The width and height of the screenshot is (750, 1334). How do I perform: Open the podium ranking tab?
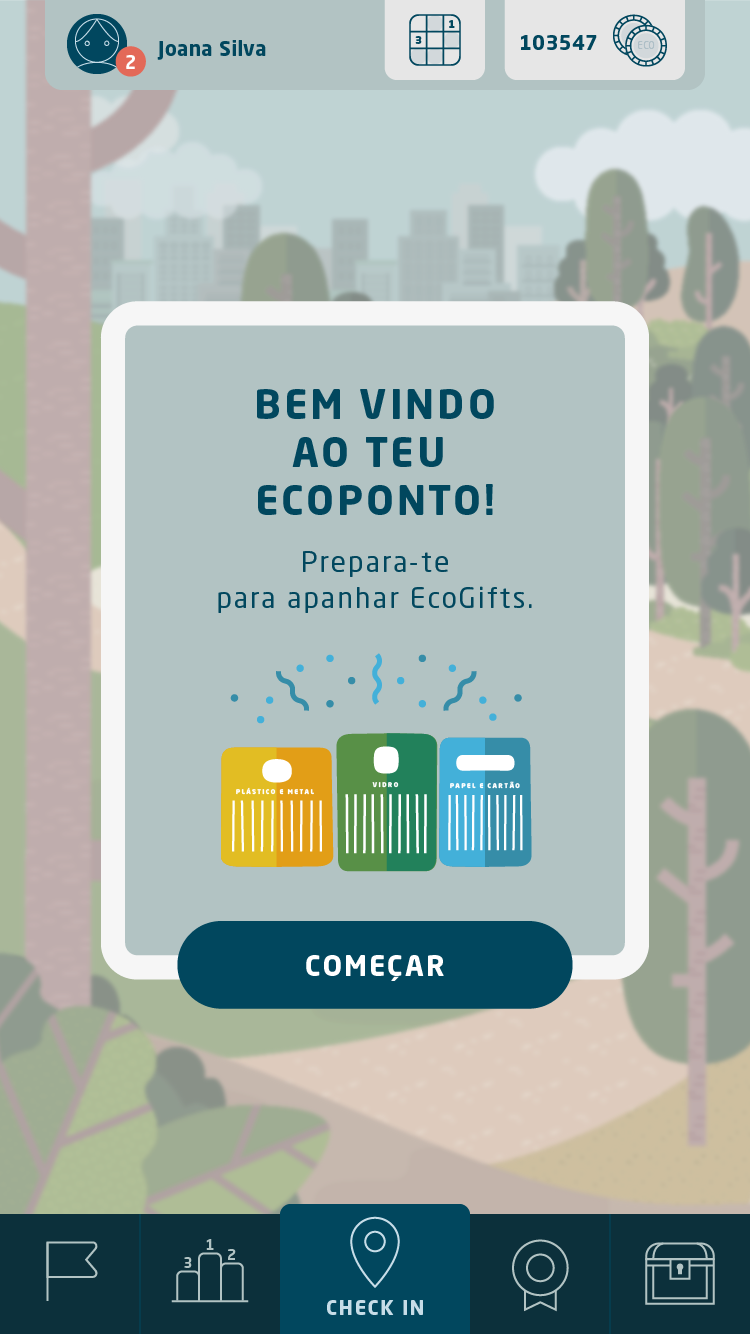[210, 1272]
